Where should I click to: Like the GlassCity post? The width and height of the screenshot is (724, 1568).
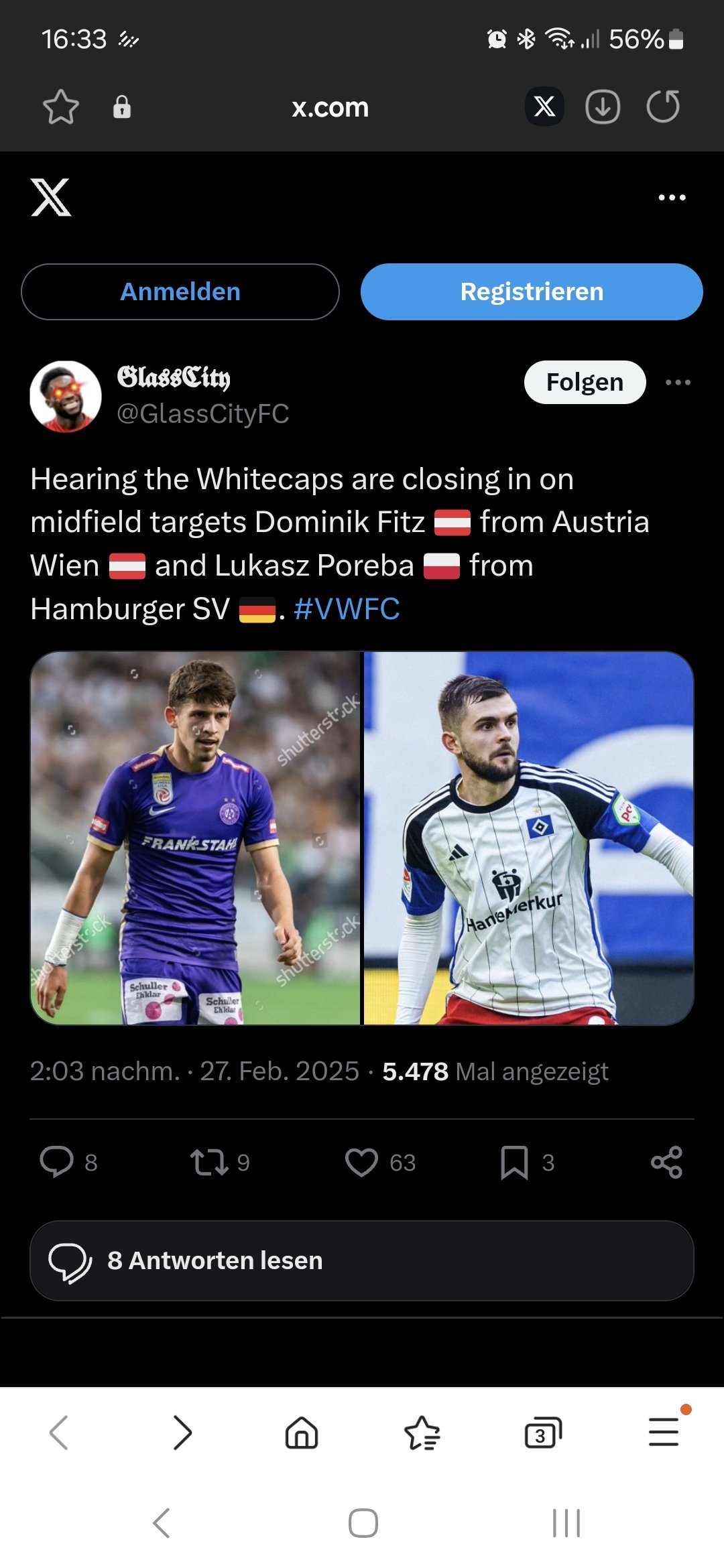pyautogui.click(x=361, y=1162)
